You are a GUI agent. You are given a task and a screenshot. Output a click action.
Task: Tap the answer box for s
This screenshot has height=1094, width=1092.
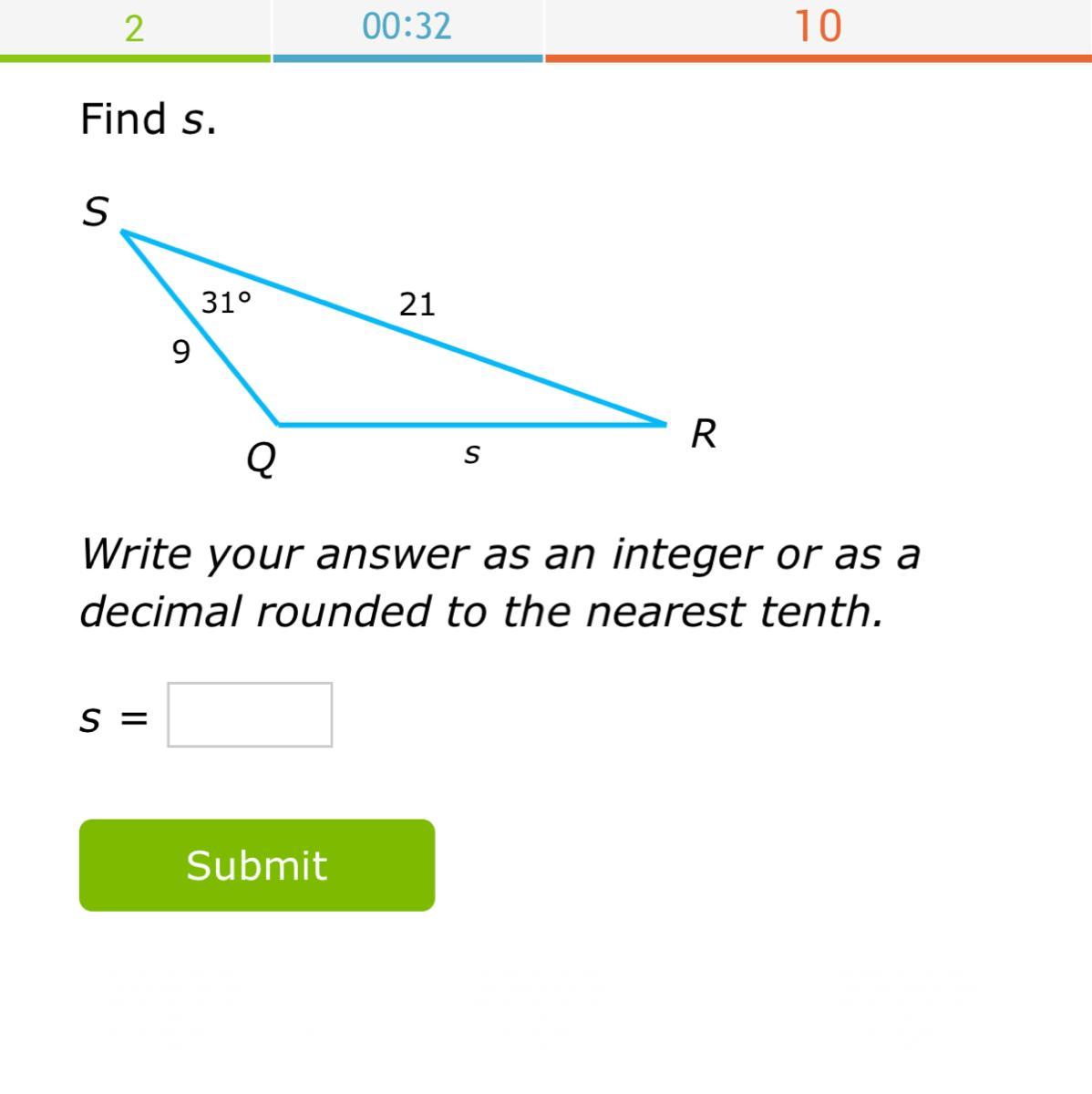point(250,715)
